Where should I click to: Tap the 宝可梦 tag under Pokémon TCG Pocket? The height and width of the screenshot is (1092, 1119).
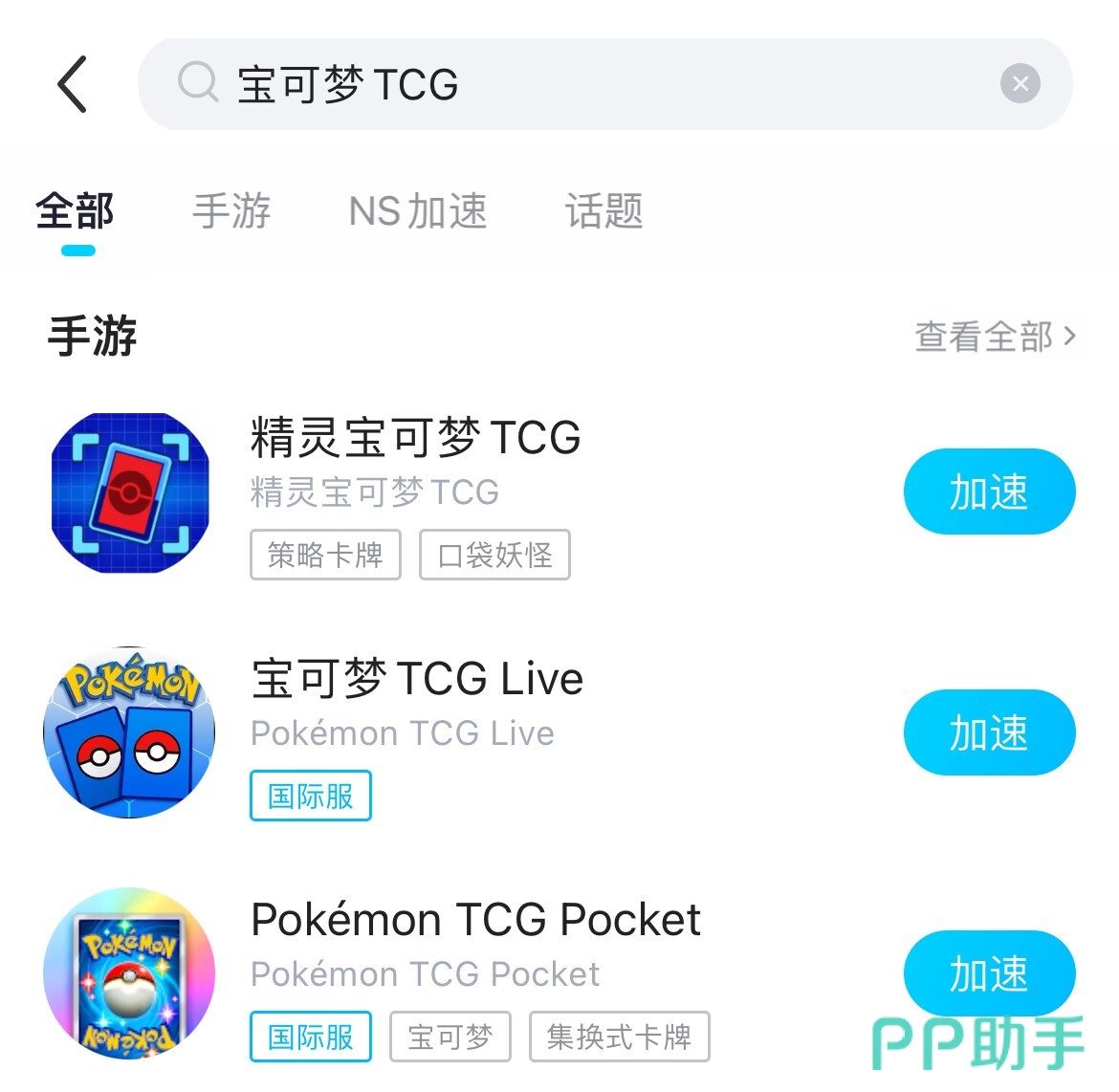[x=450, y=1037]
